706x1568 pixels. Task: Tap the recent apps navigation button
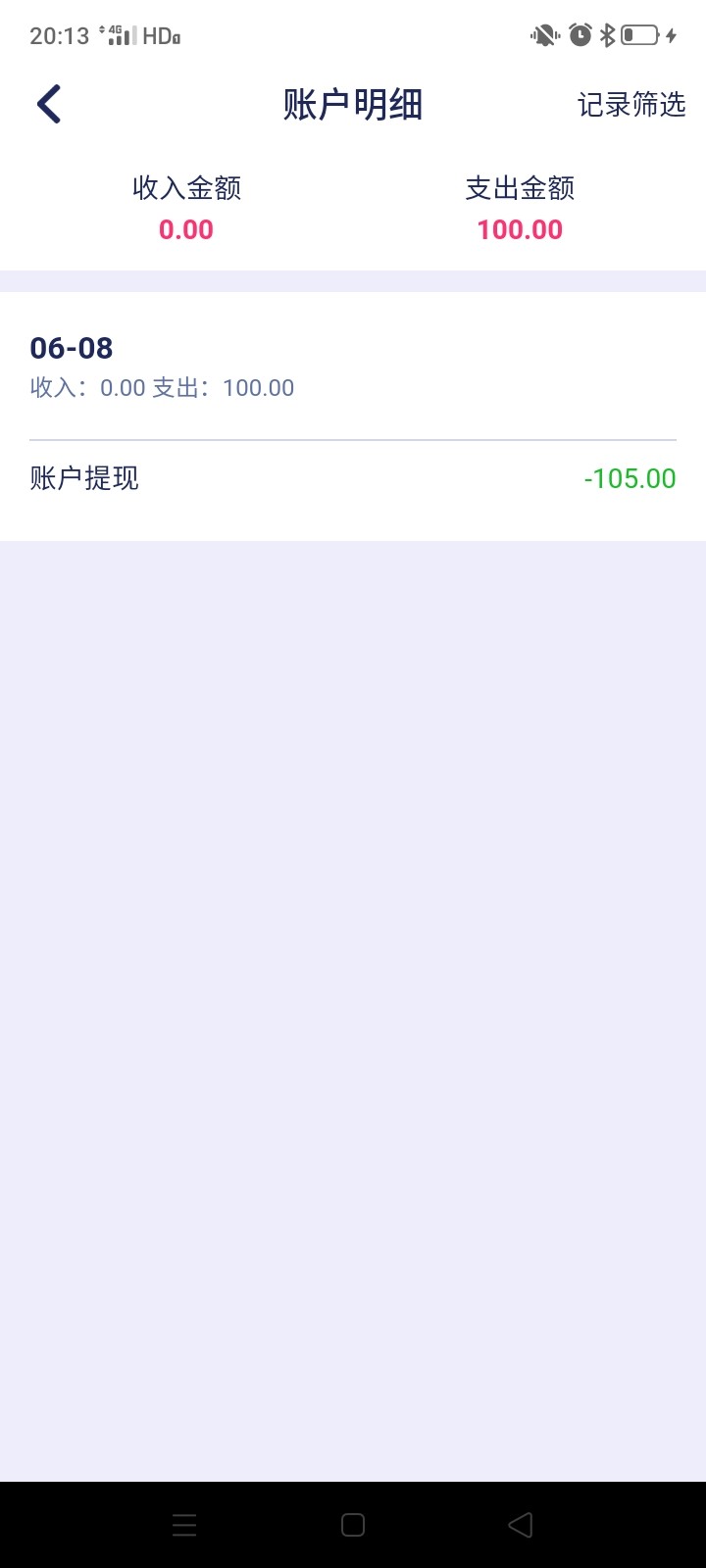coord(184,1524)
